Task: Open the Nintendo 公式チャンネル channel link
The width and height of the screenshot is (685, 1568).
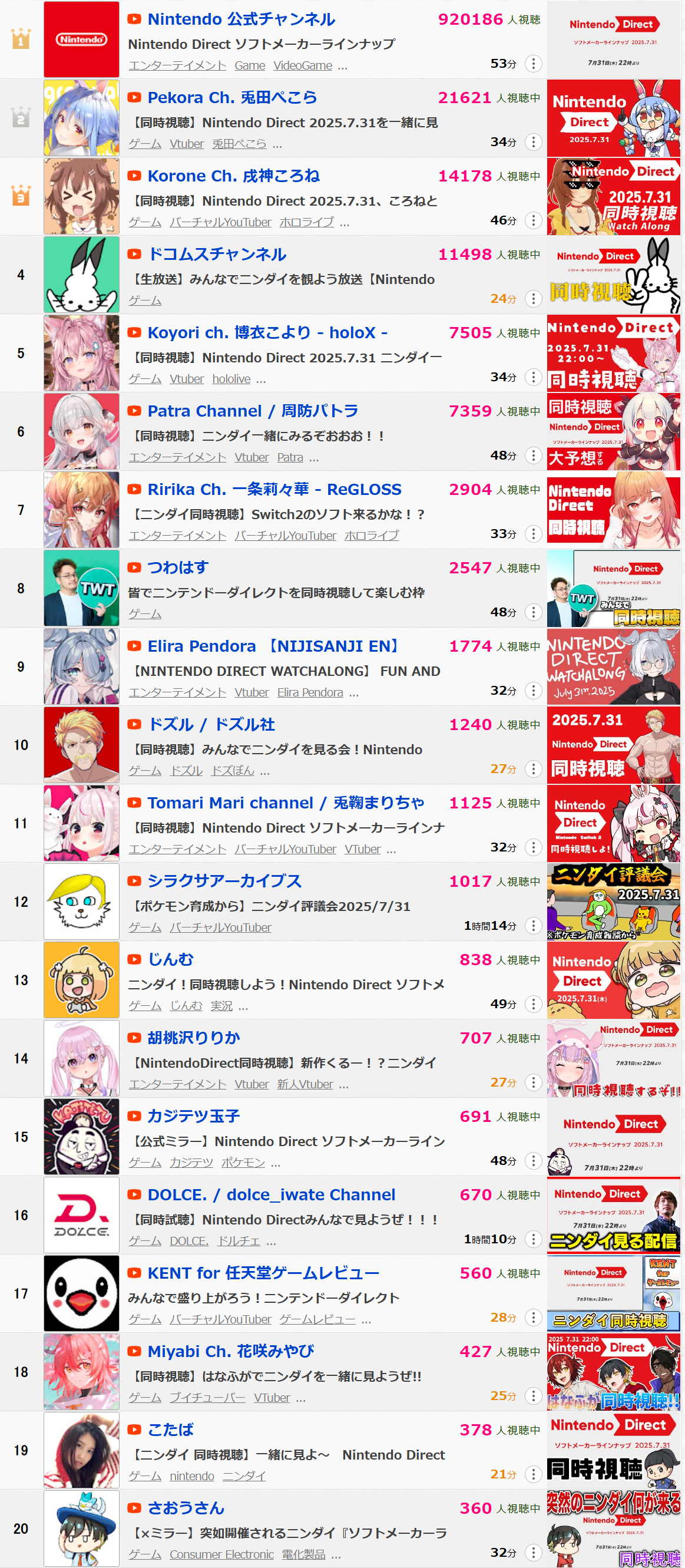Action: tap(241, 19)
